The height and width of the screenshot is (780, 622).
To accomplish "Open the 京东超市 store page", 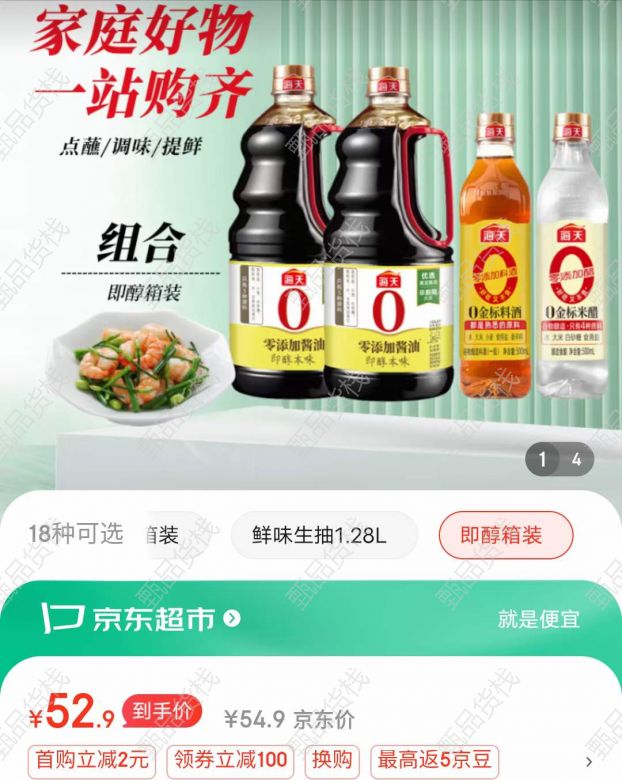I will 140,619.
